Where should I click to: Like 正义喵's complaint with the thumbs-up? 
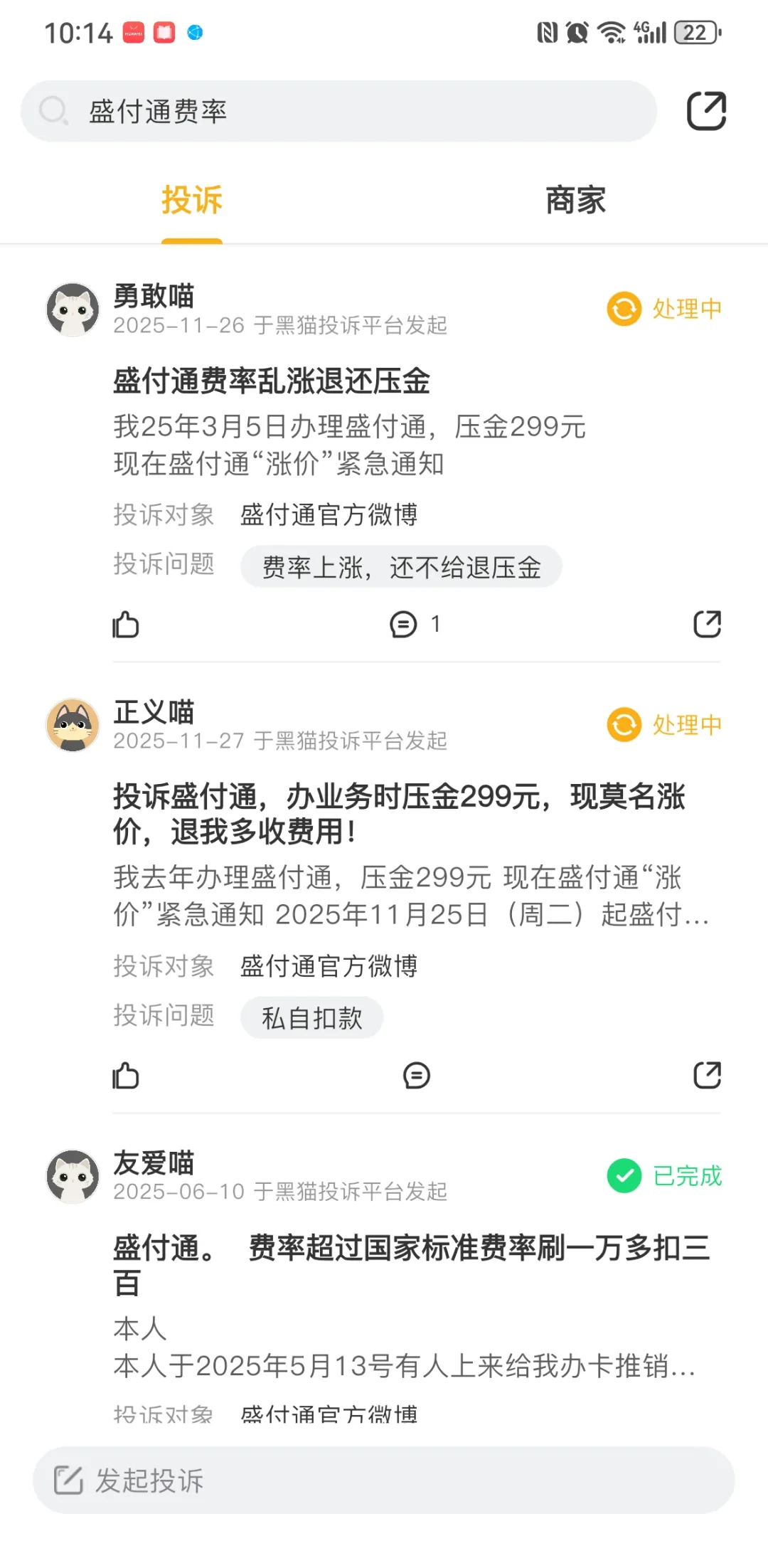point(126,1076)
